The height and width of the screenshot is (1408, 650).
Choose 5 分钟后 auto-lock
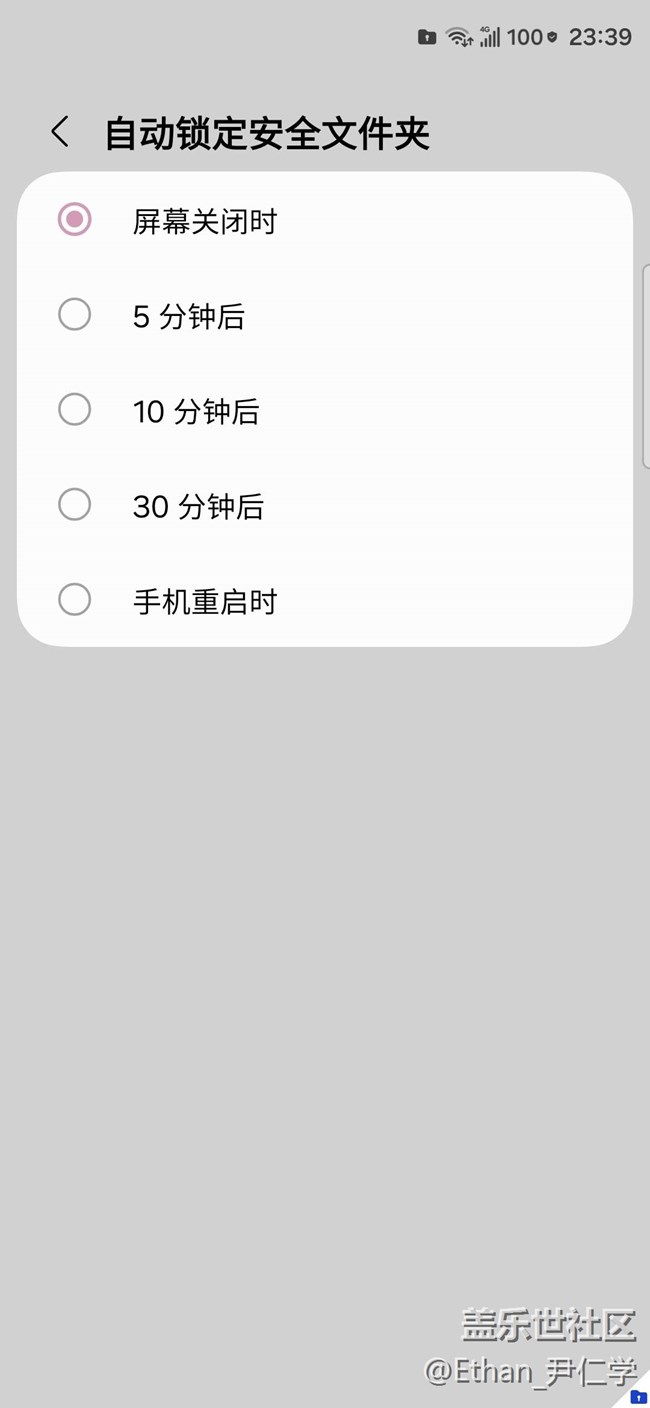[x=75, y=315]
